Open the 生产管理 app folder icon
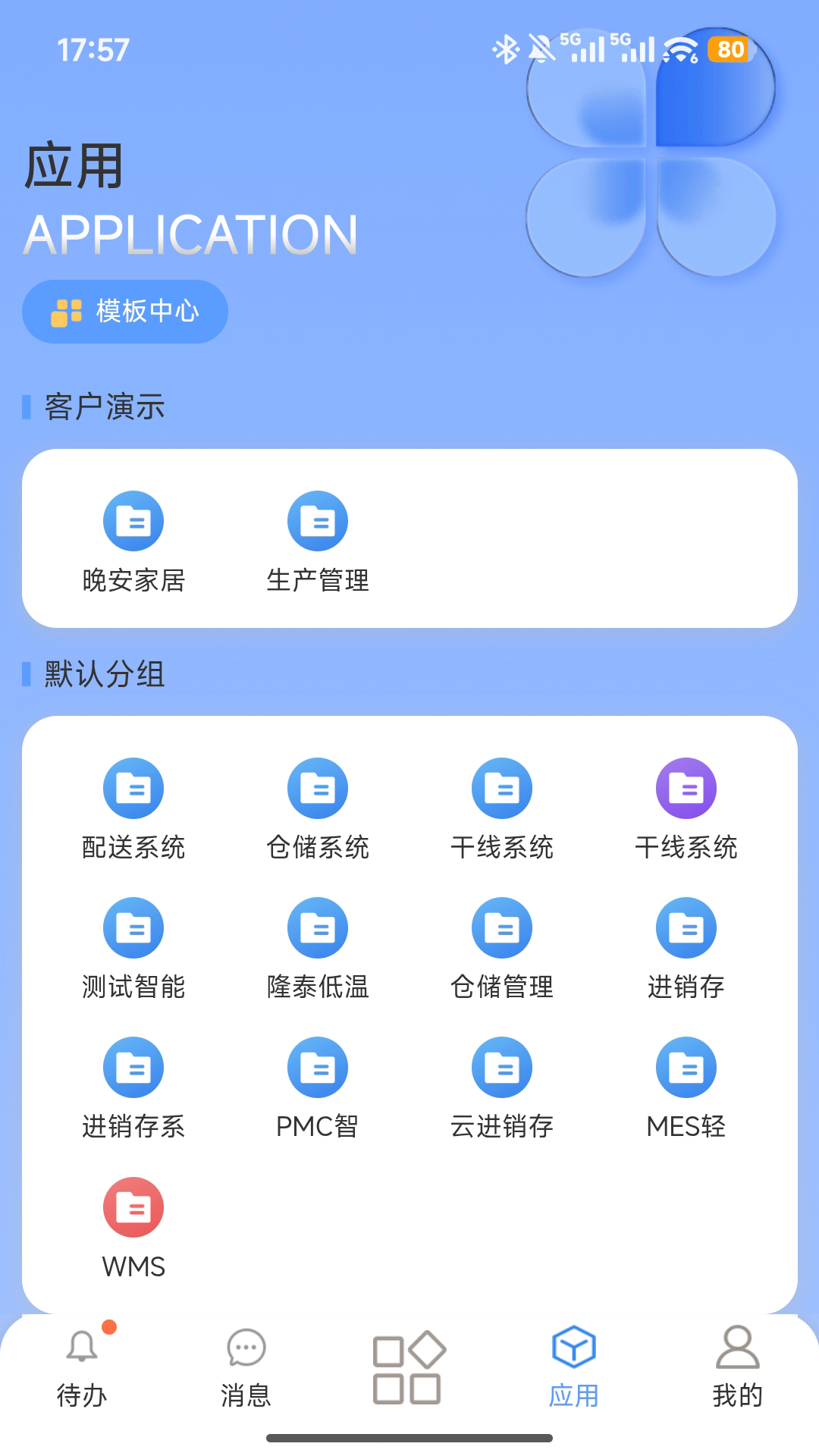819x1456 pixels. (x=318, y=520)
